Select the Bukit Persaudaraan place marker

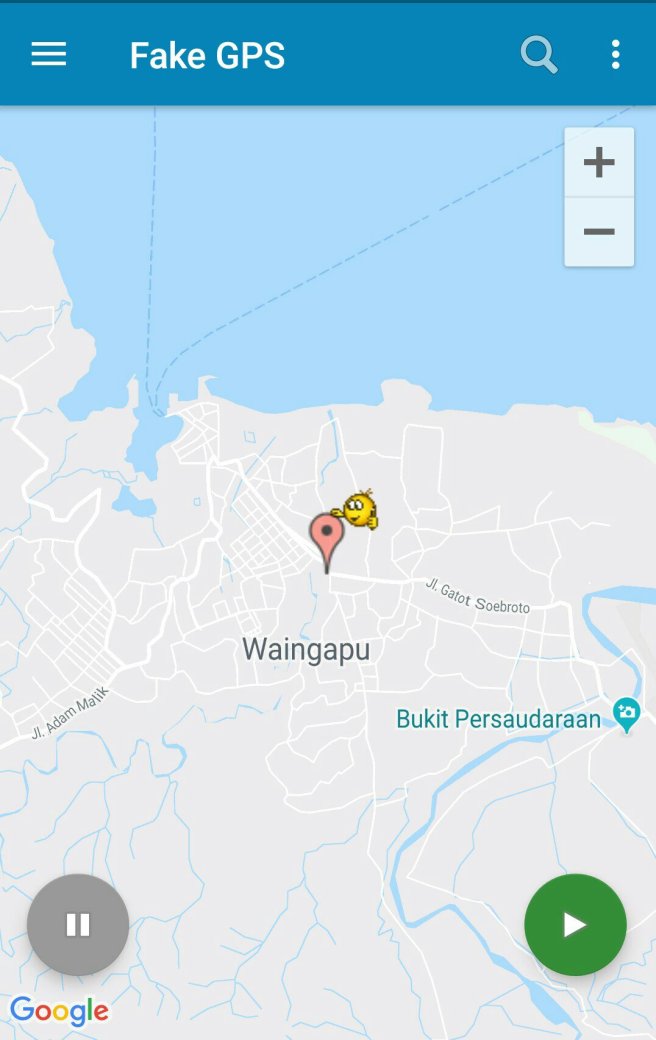click(x=627, y=714)
